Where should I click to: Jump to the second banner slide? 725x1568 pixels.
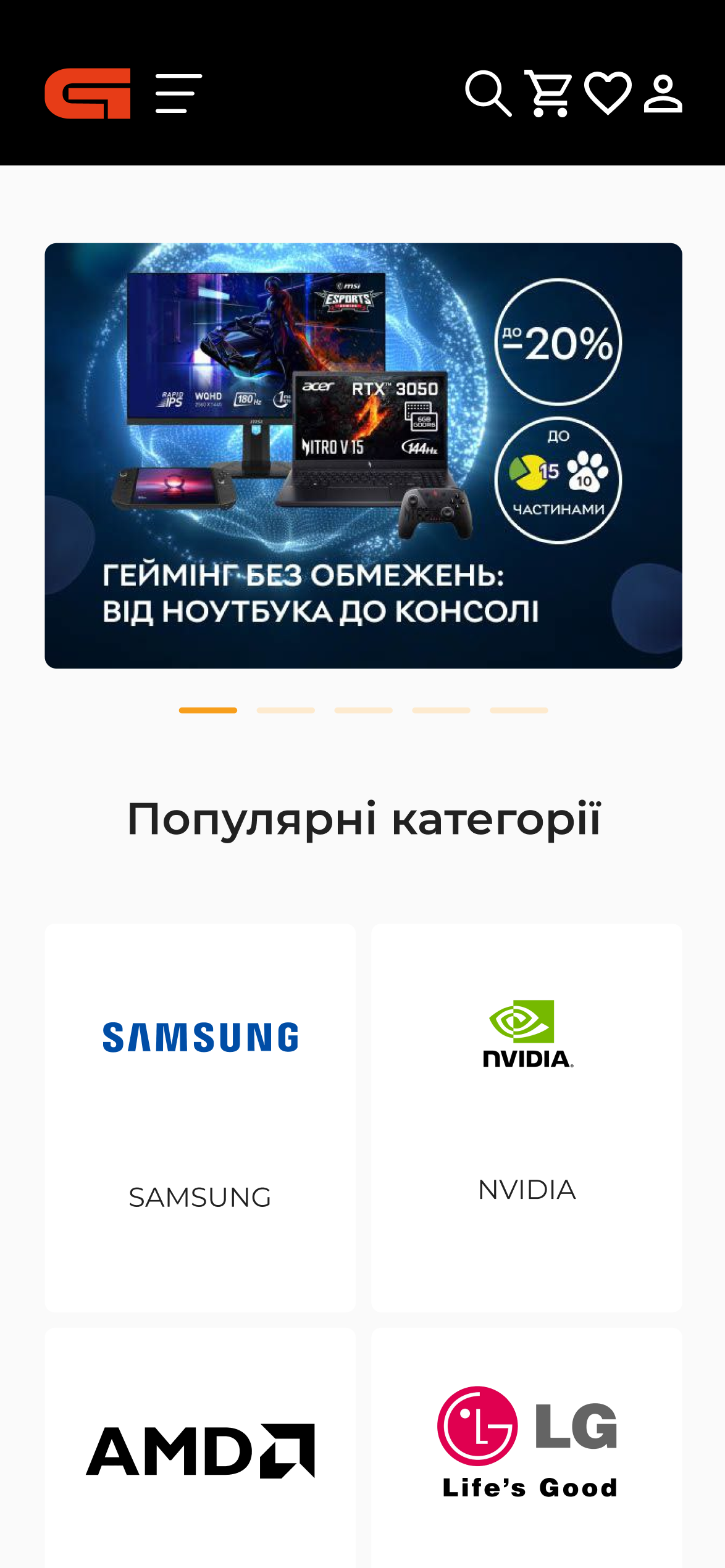point(286,711)
